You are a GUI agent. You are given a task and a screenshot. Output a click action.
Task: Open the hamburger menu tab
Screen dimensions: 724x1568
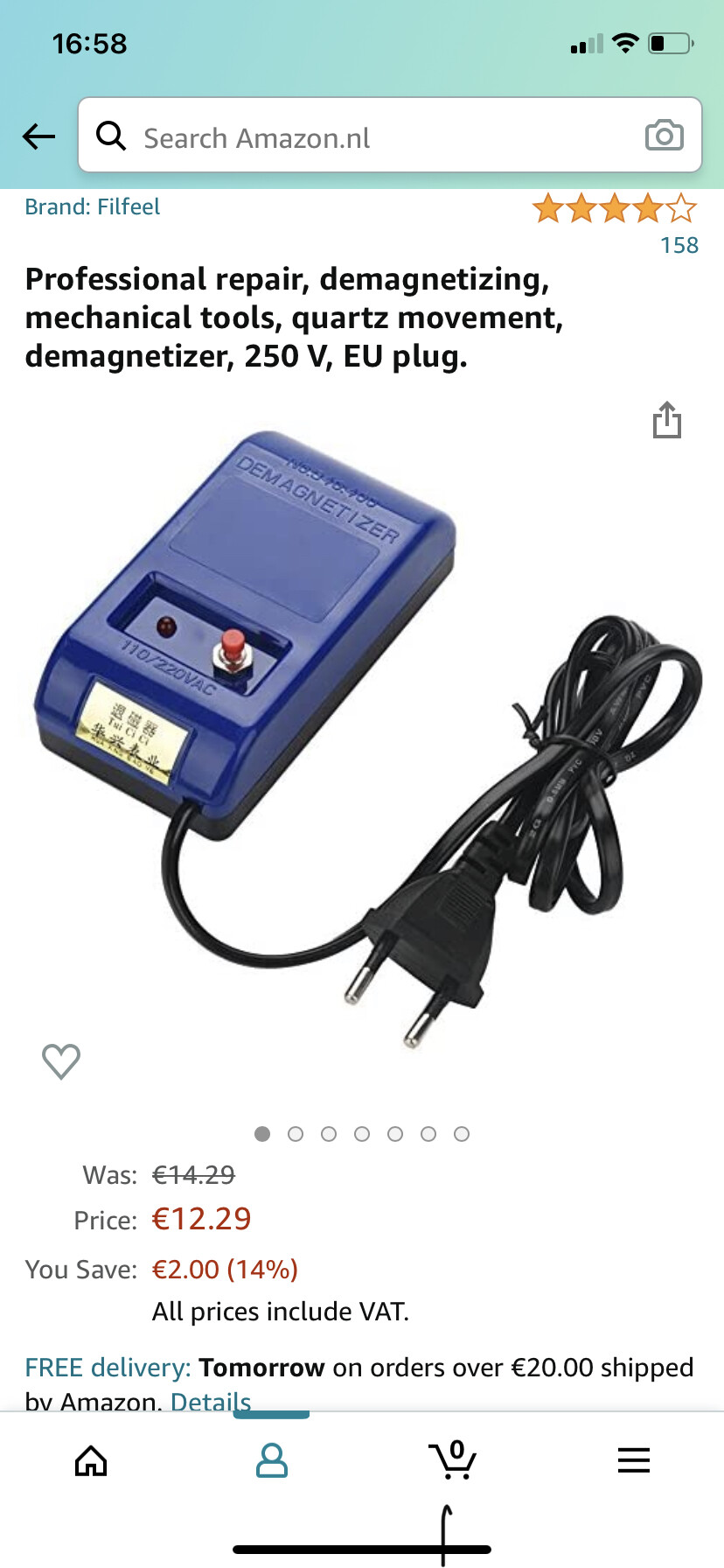coord(634,1460)
